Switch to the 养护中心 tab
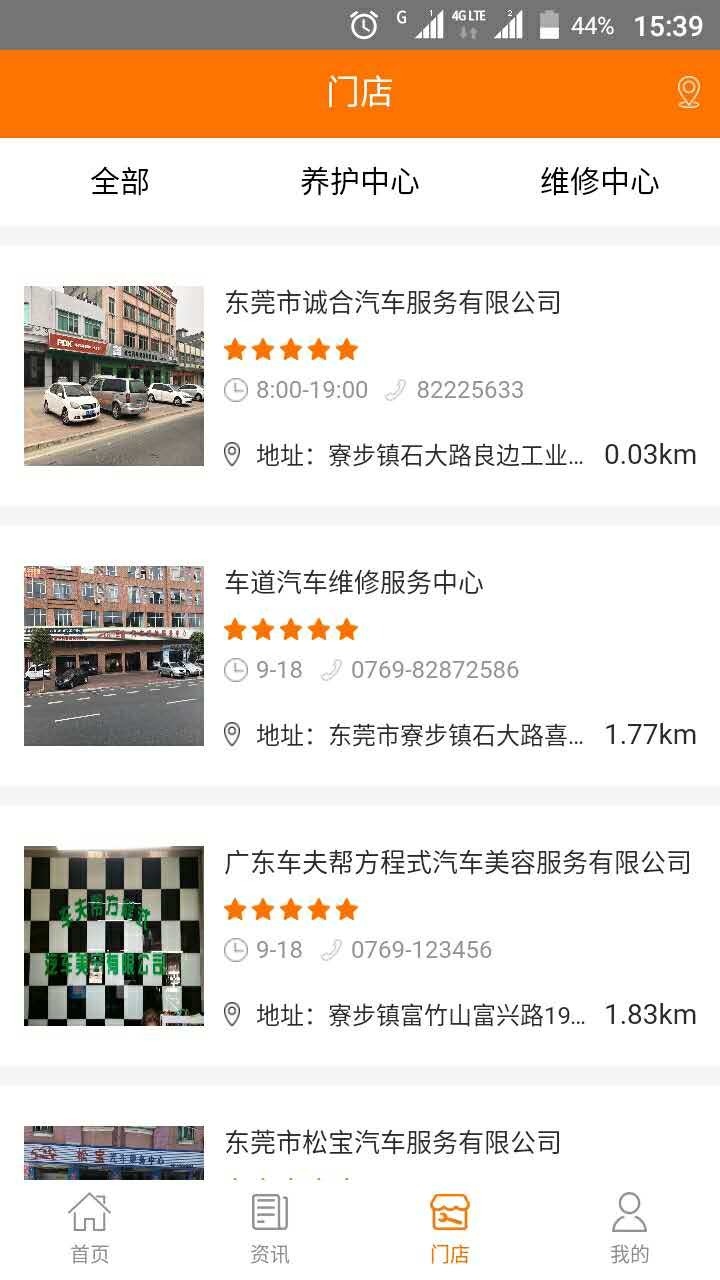 coord(362,181)
